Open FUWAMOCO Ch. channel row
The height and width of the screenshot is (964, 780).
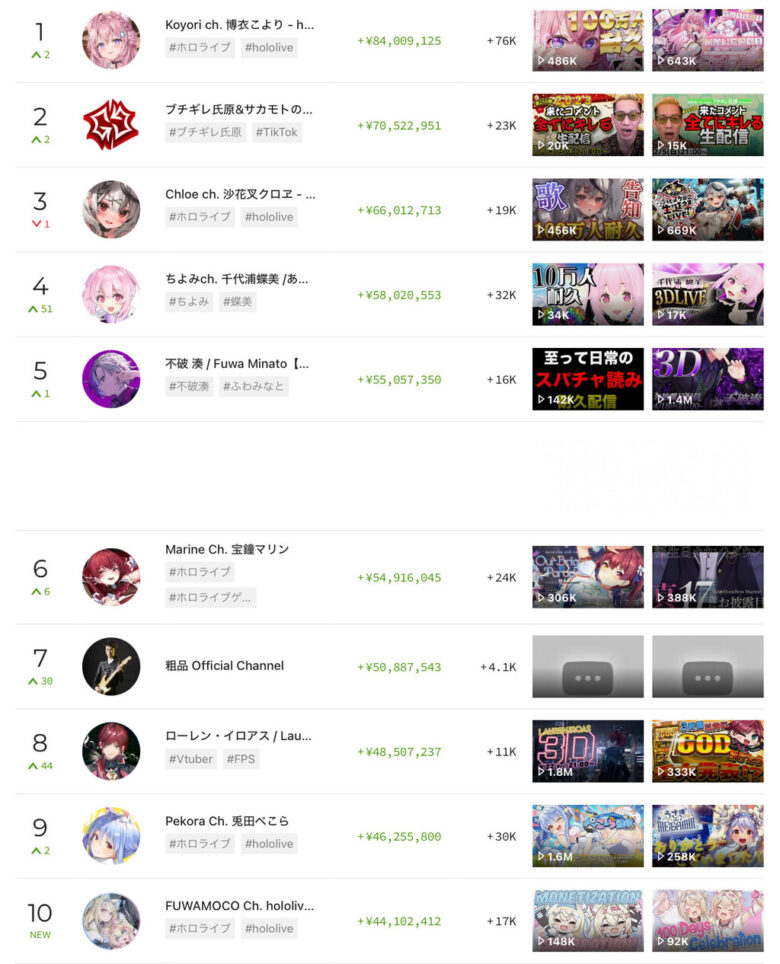click(239, 905)
